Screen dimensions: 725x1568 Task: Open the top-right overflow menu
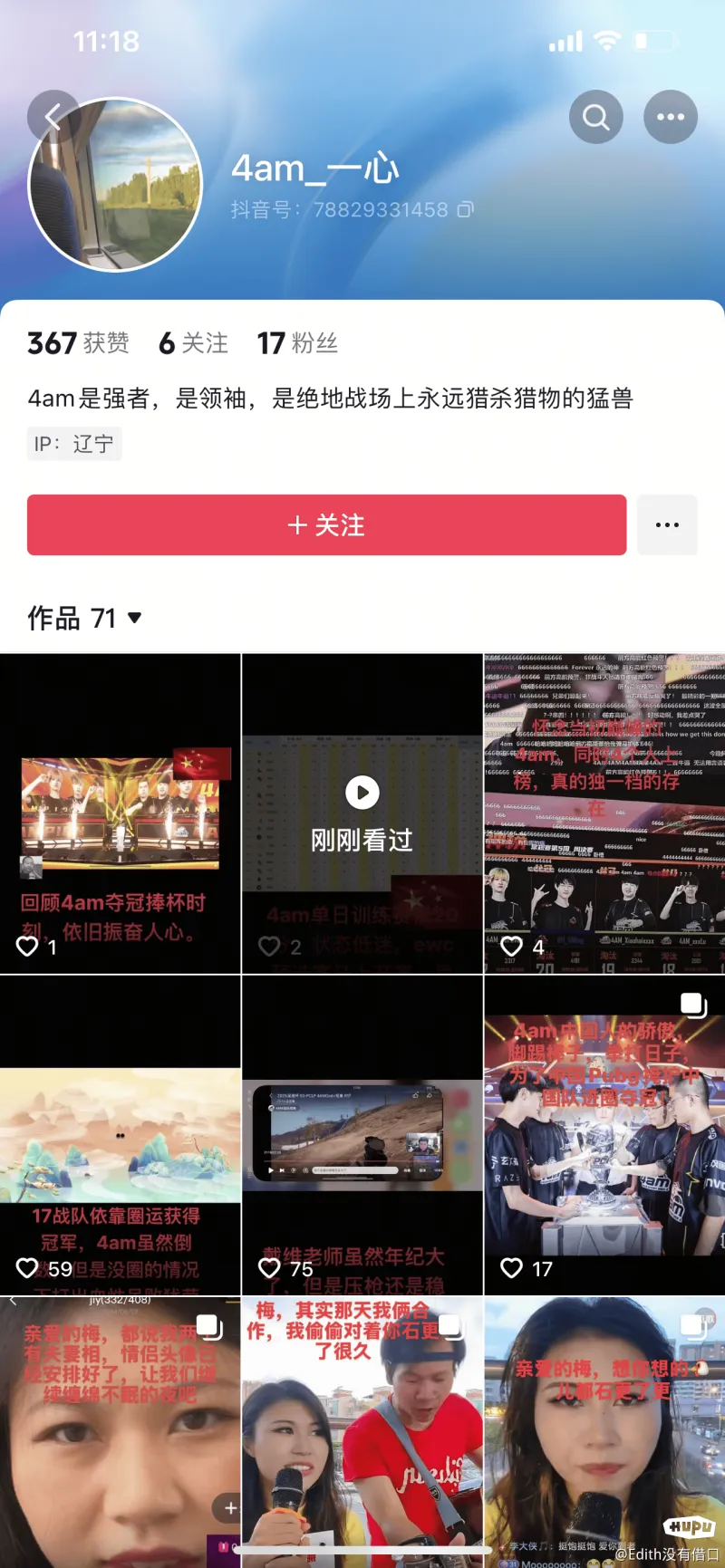670,117
